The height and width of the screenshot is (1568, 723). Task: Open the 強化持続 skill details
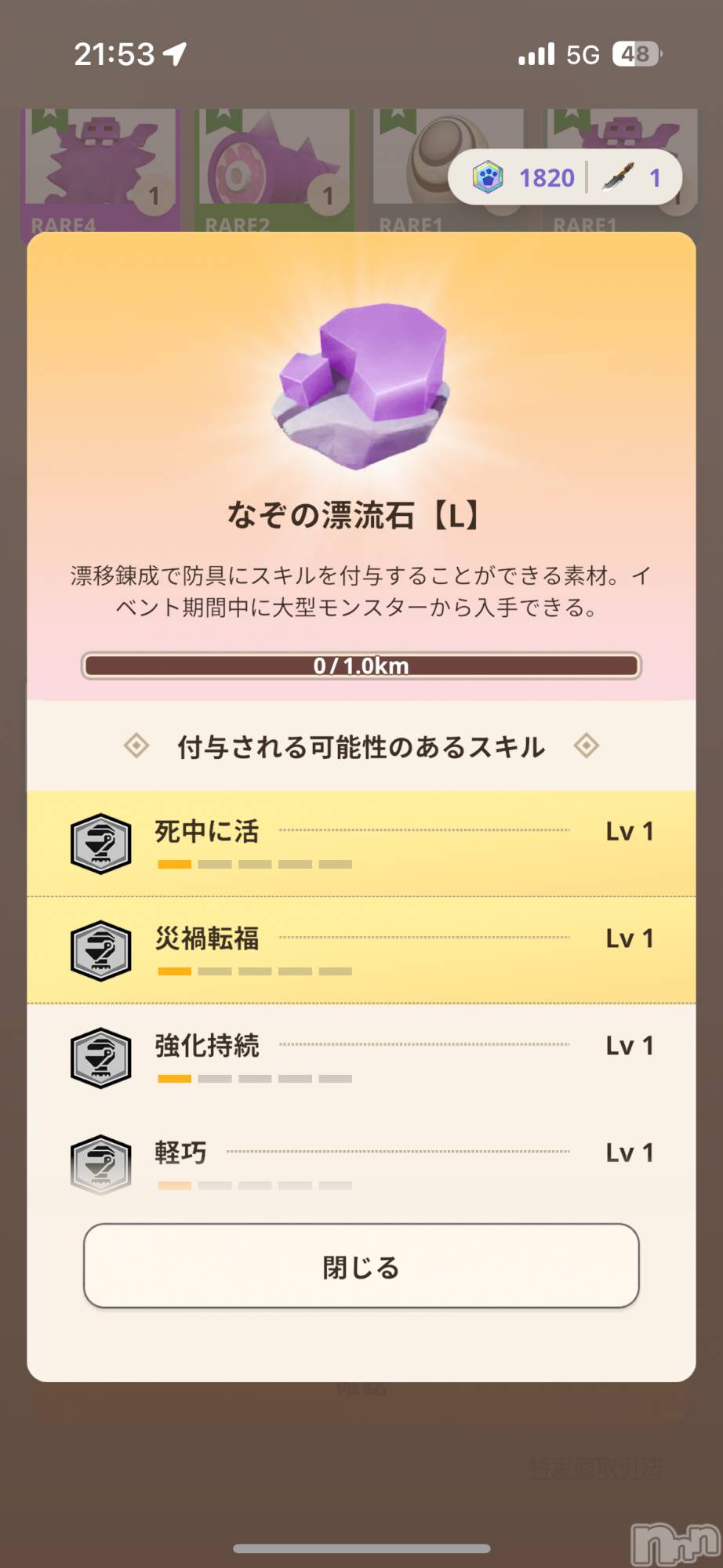(361, 1057)
